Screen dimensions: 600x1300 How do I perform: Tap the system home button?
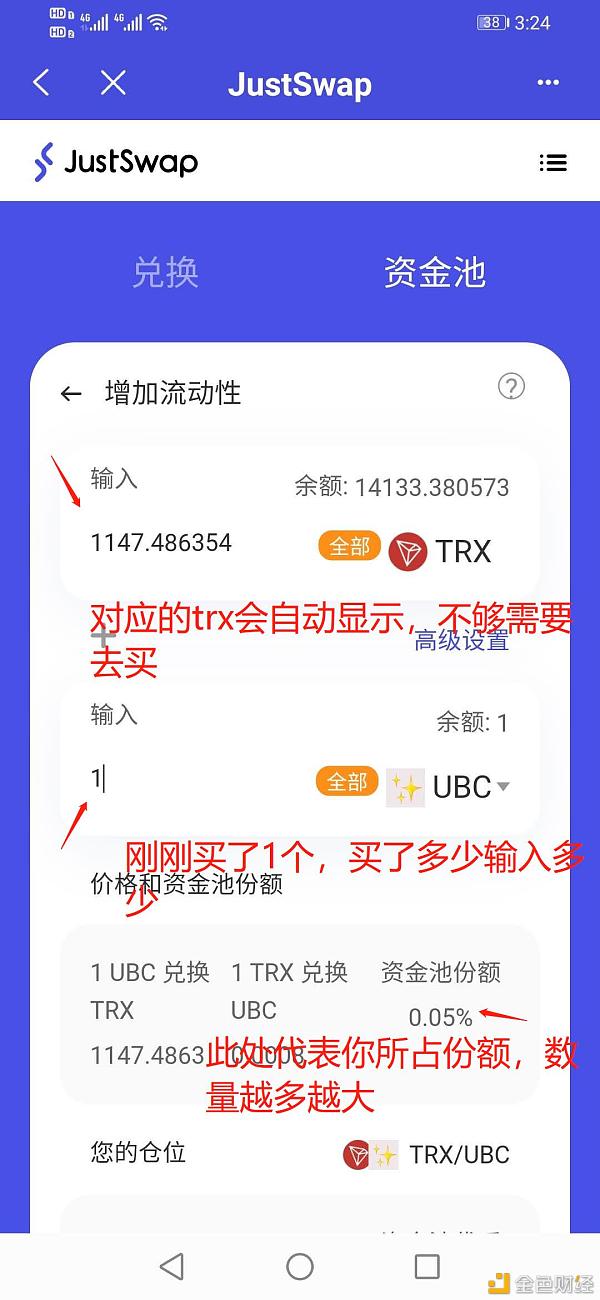point(300,1267)
